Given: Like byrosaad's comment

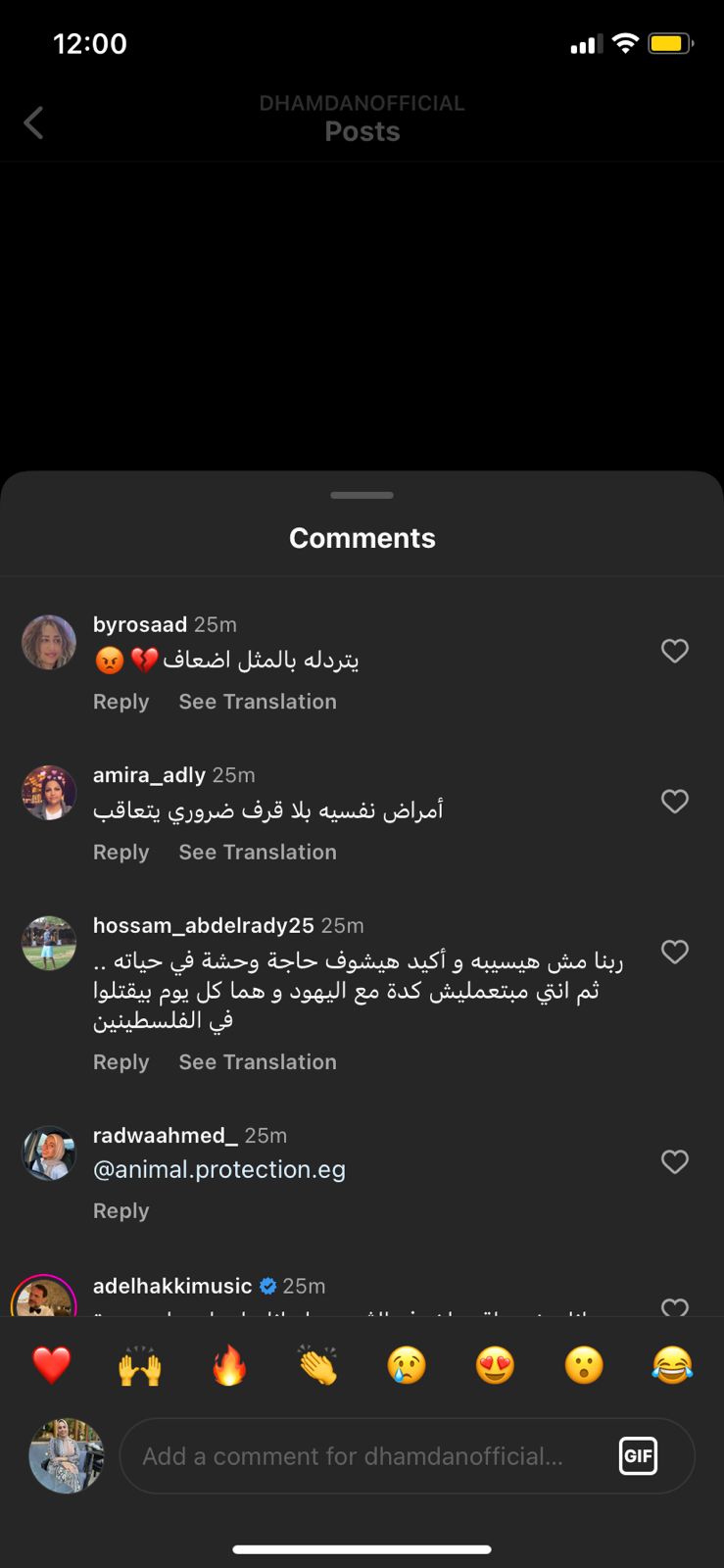Looking at the screenshot, I should [674, 651].
